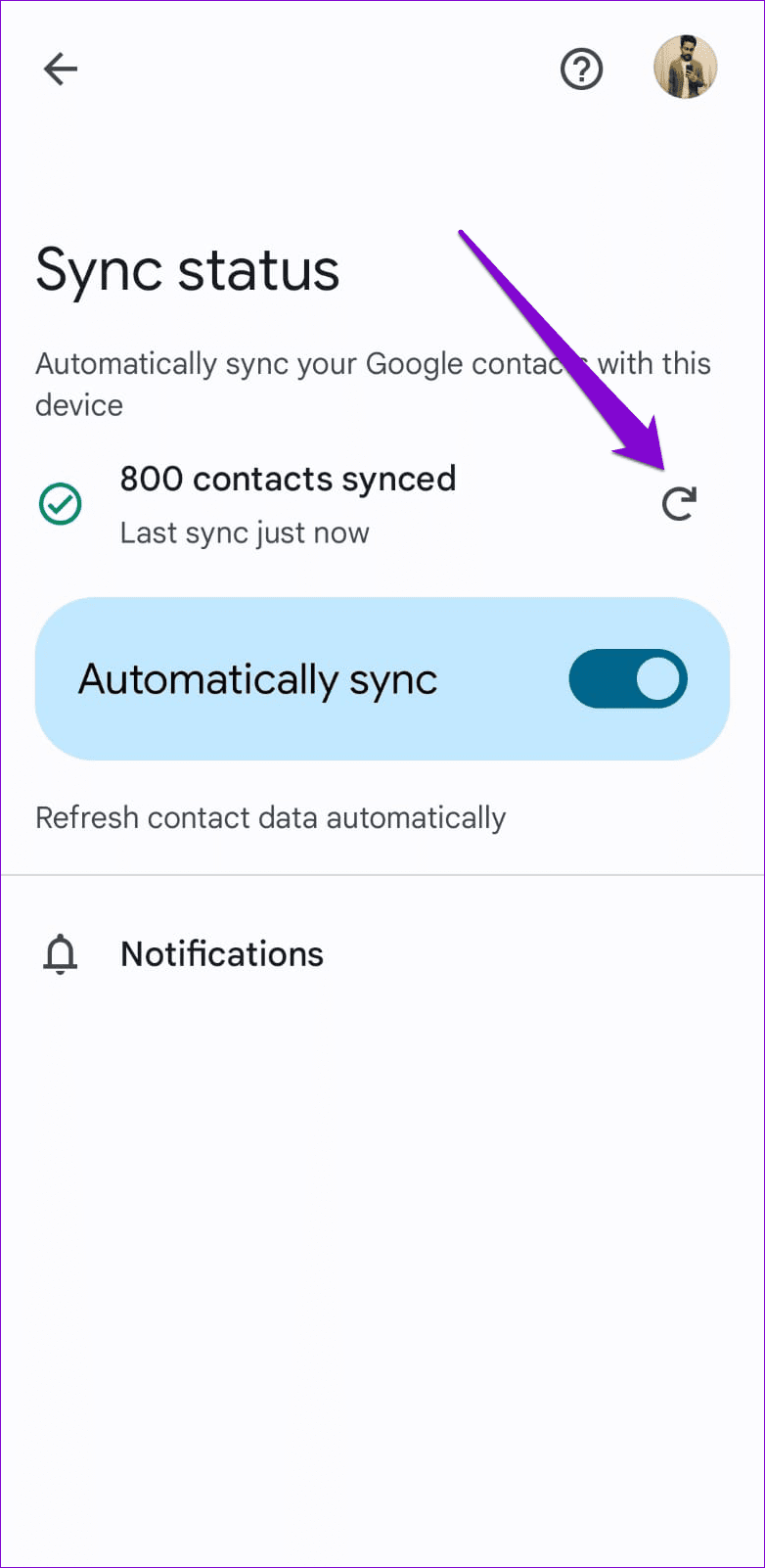This screenshot has width=765, height=1568.
Task: Open the help question mark icon
Action: (x=581, y=69)
